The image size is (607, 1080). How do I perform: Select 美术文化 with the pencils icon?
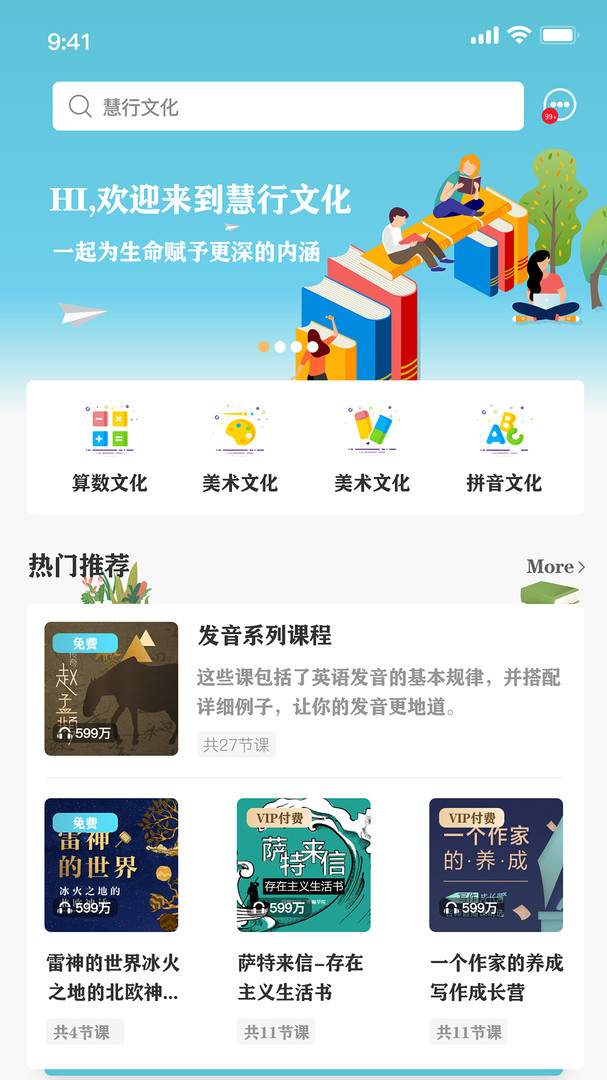(x=371, y=448)
